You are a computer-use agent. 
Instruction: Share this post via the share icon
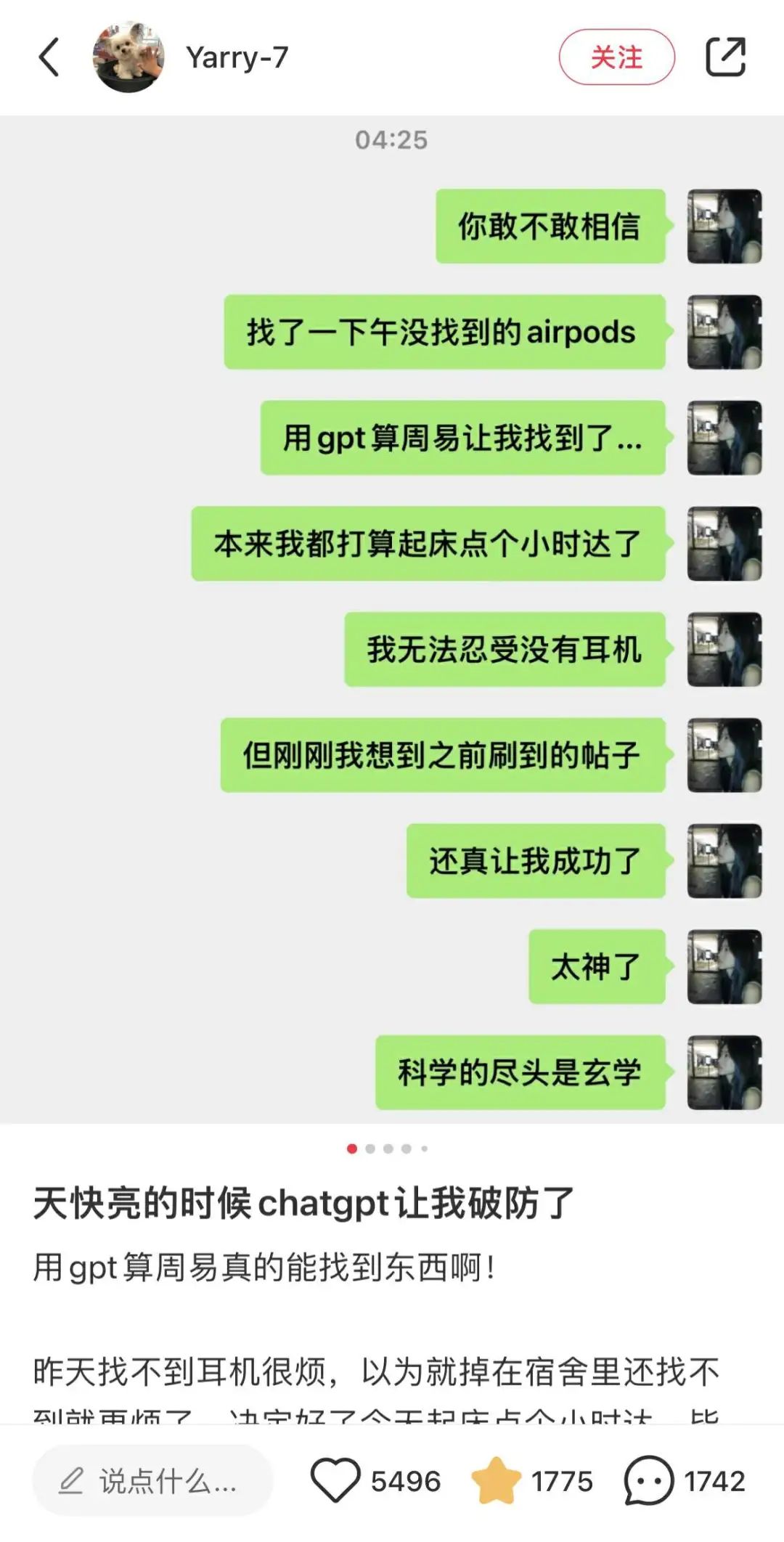click(725, 57)
